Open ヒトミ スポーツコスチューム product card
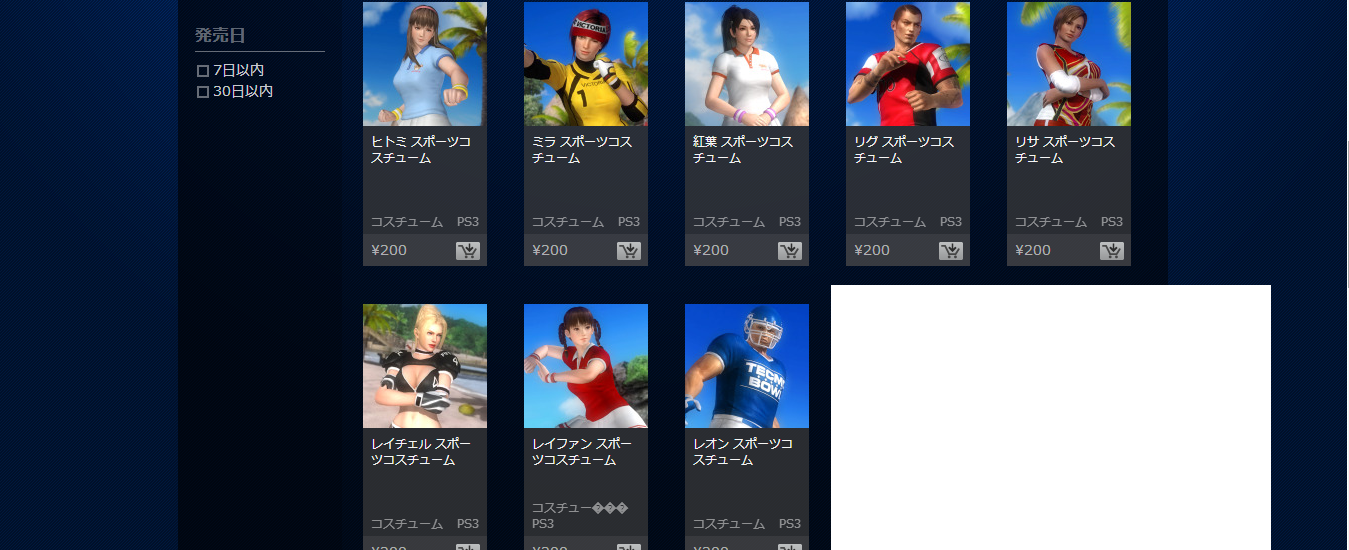The image size is (1349, 550). coord(424,65)
